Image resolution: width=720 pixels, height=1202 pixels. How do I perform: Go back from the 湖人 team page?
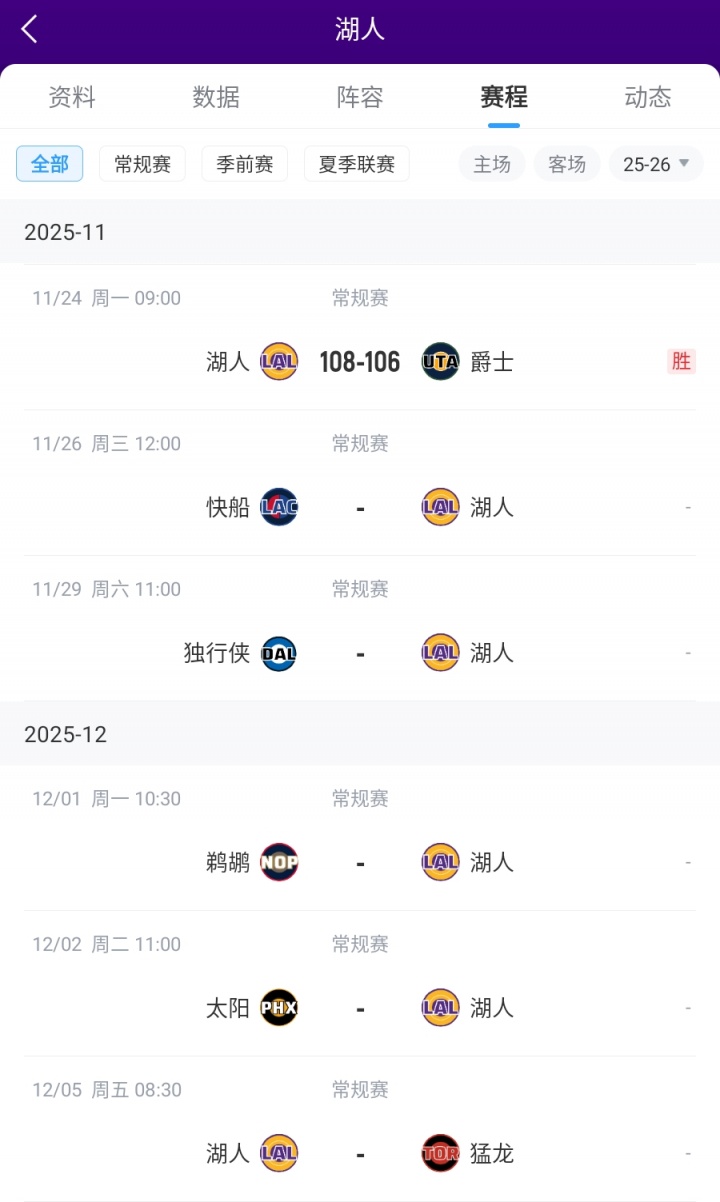point(30,29)
